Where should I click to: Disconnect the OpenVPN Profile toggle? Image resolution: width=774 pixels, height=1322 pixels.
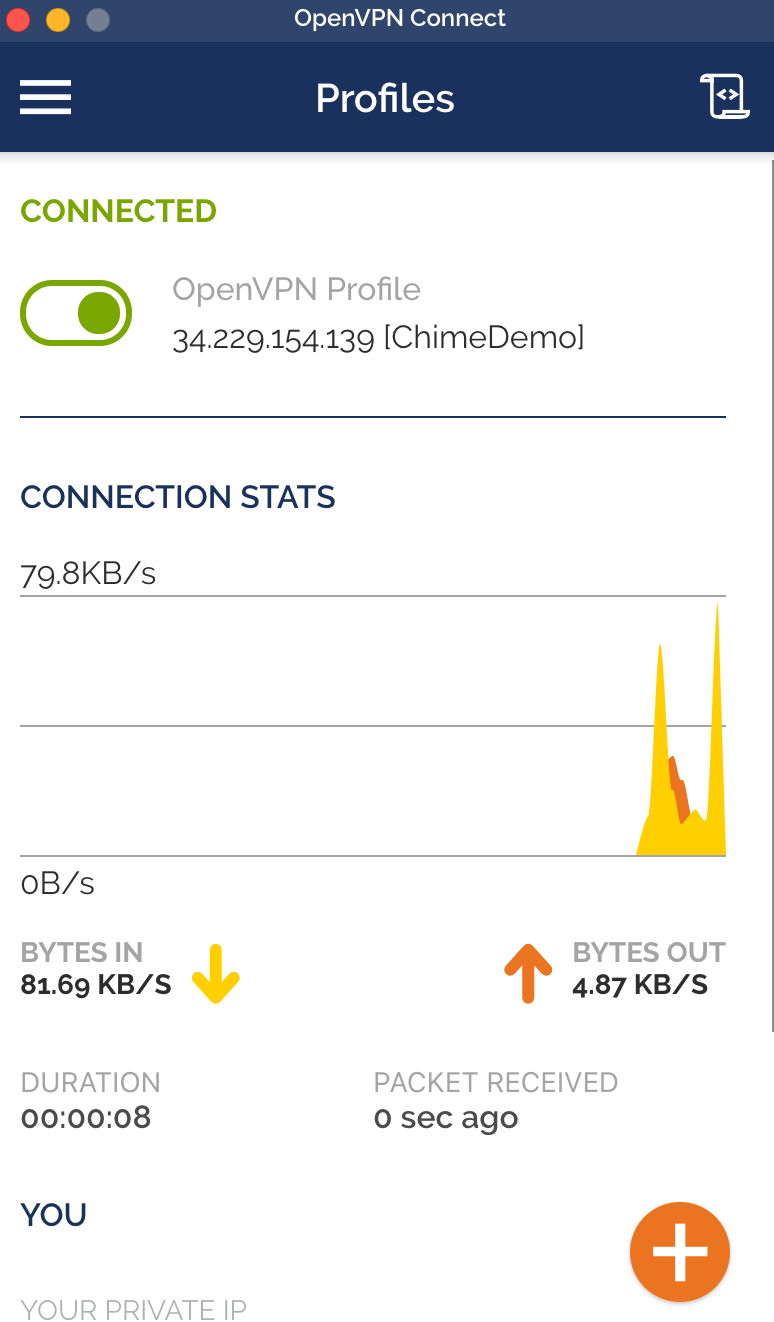(76, 313)
